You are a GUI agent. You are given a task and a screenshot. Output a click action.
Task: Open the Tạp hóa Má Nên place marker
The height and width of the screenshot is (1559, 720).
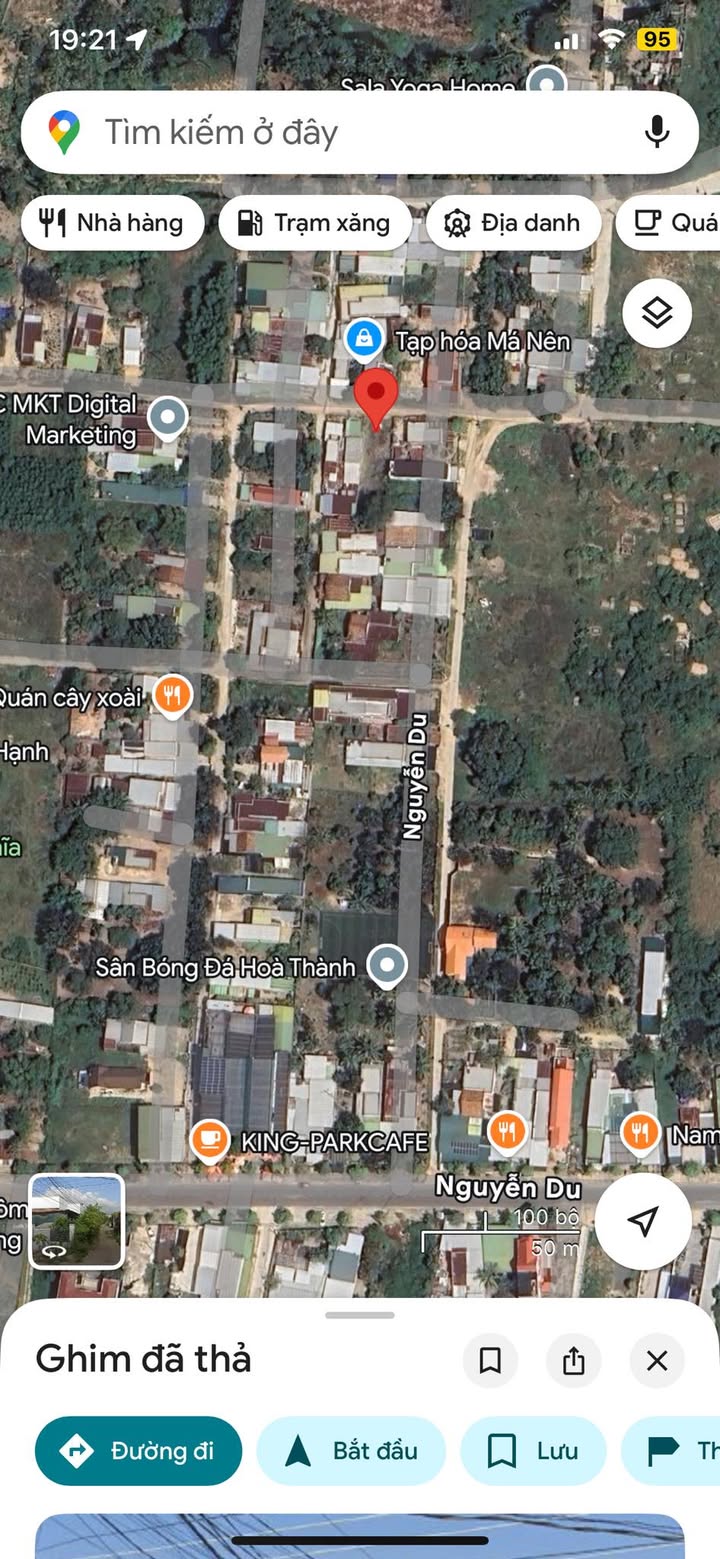363,340
